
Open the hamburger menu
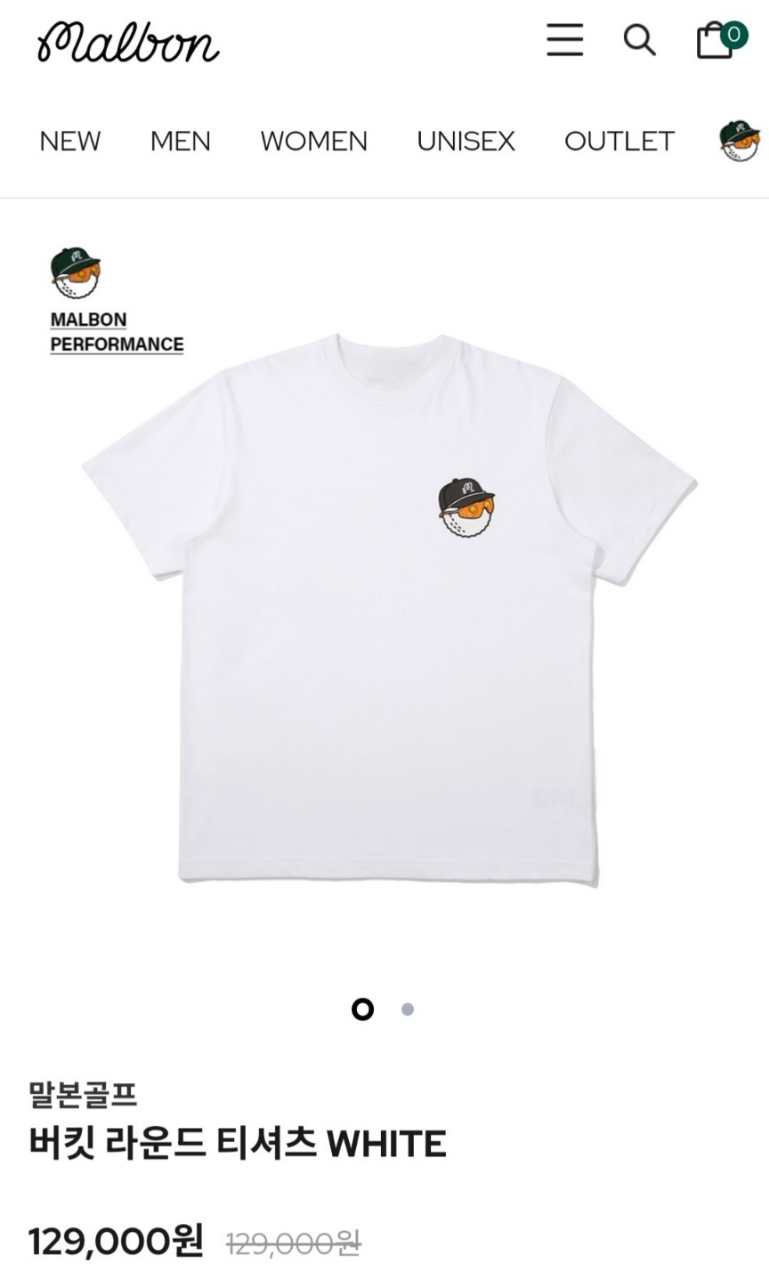tap(564, 40)
